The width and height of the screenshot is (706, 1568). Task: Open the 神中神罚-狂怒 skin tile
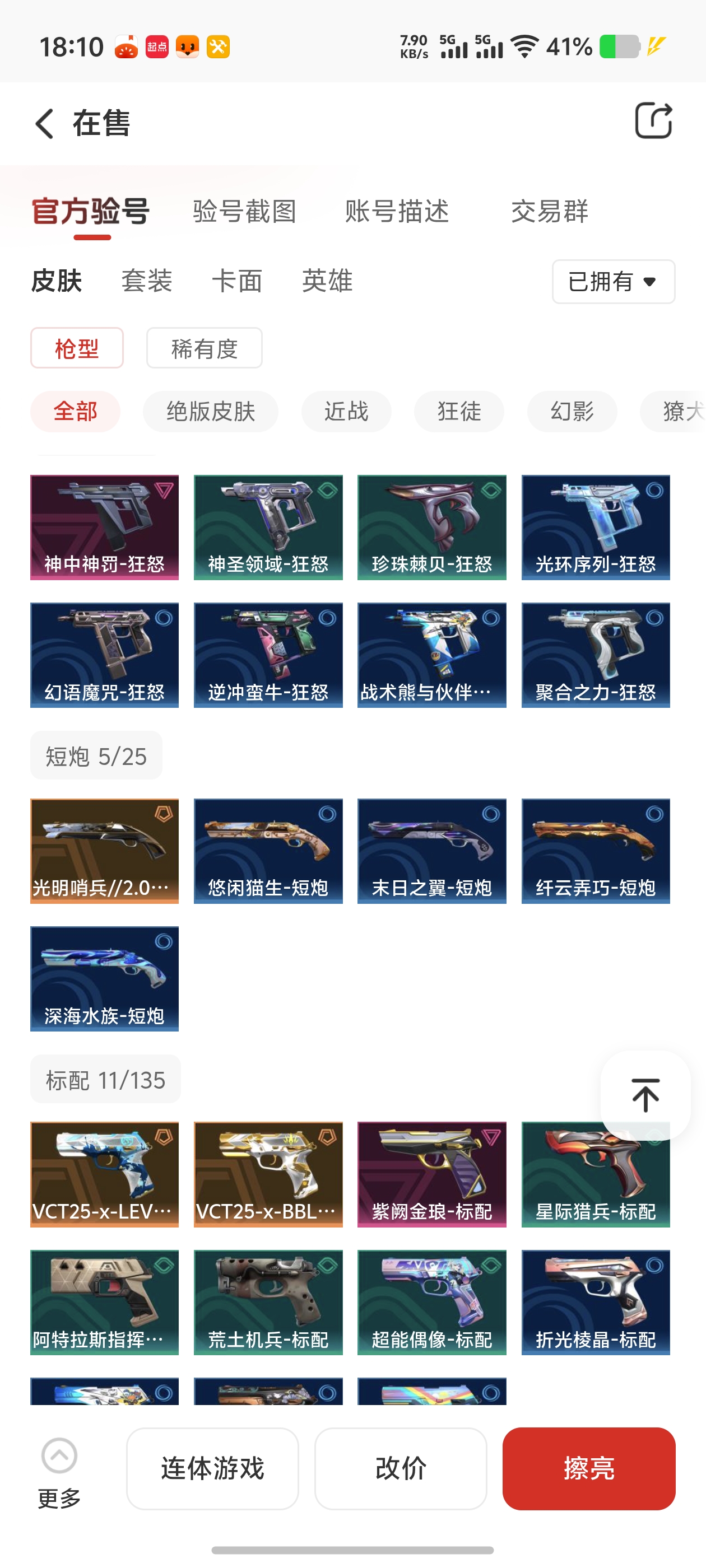pos(104,527)
